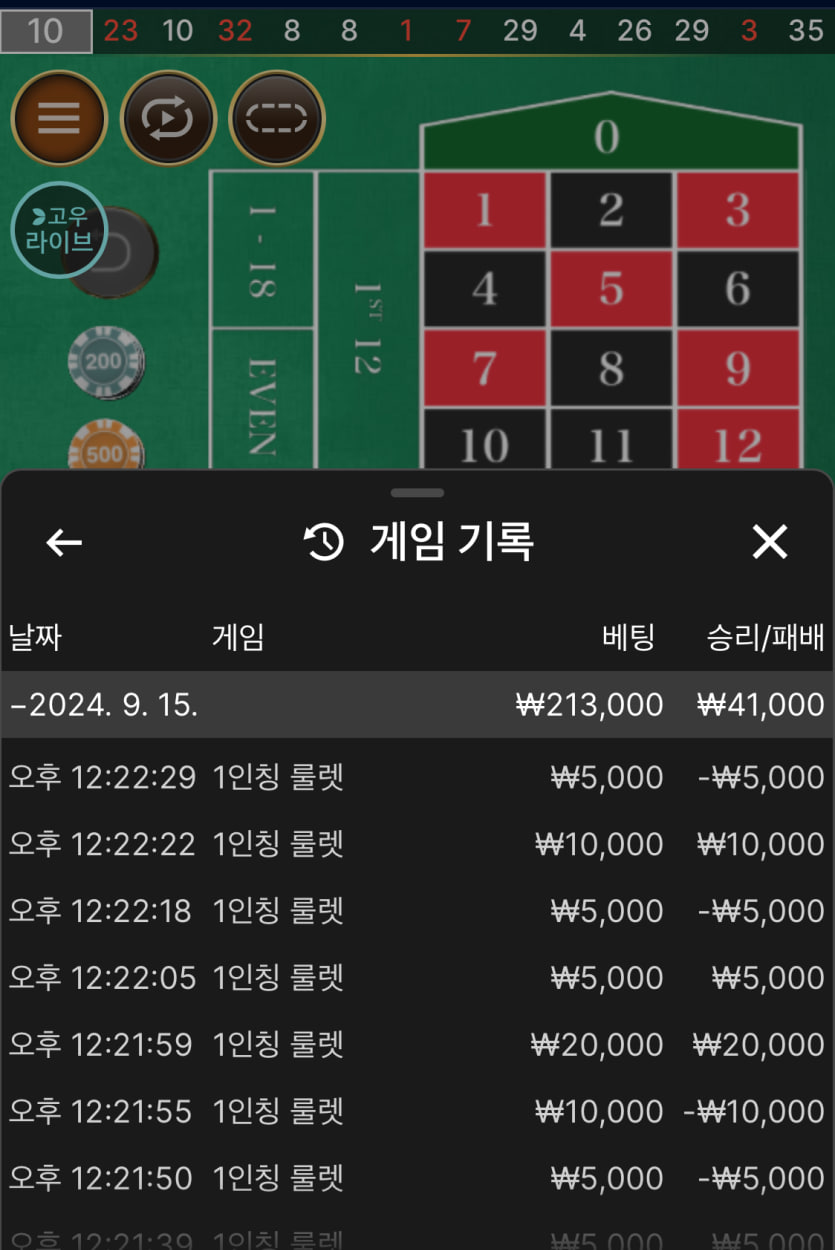Go back from game history
This screenshot has width=835, height=1250.
pos(64,543)
